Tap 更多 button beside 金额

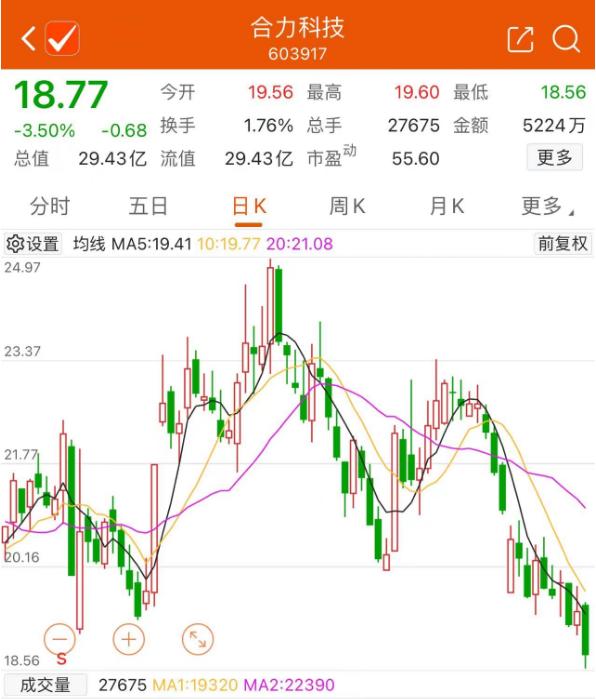(x=555, y=157)
